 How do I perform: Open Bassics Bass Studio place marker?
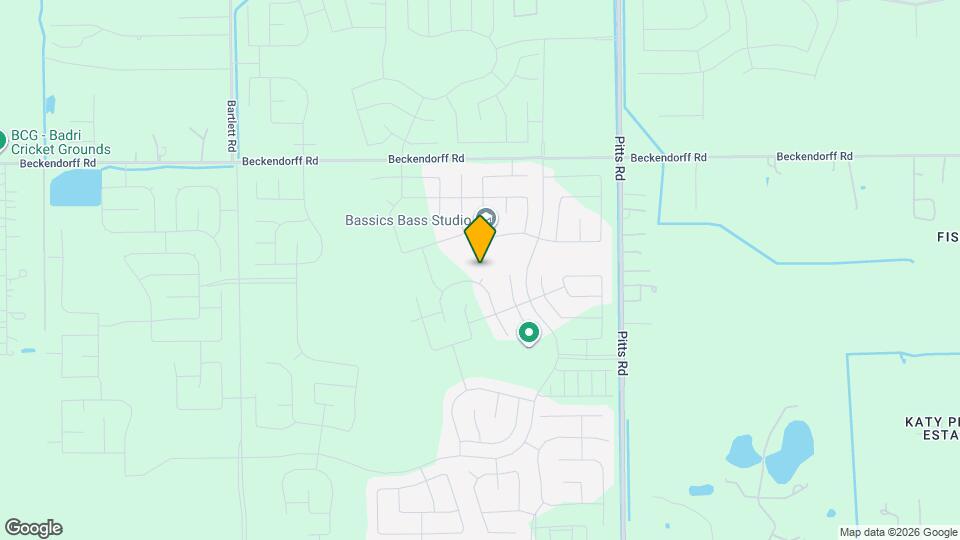(x=487, y=216)
